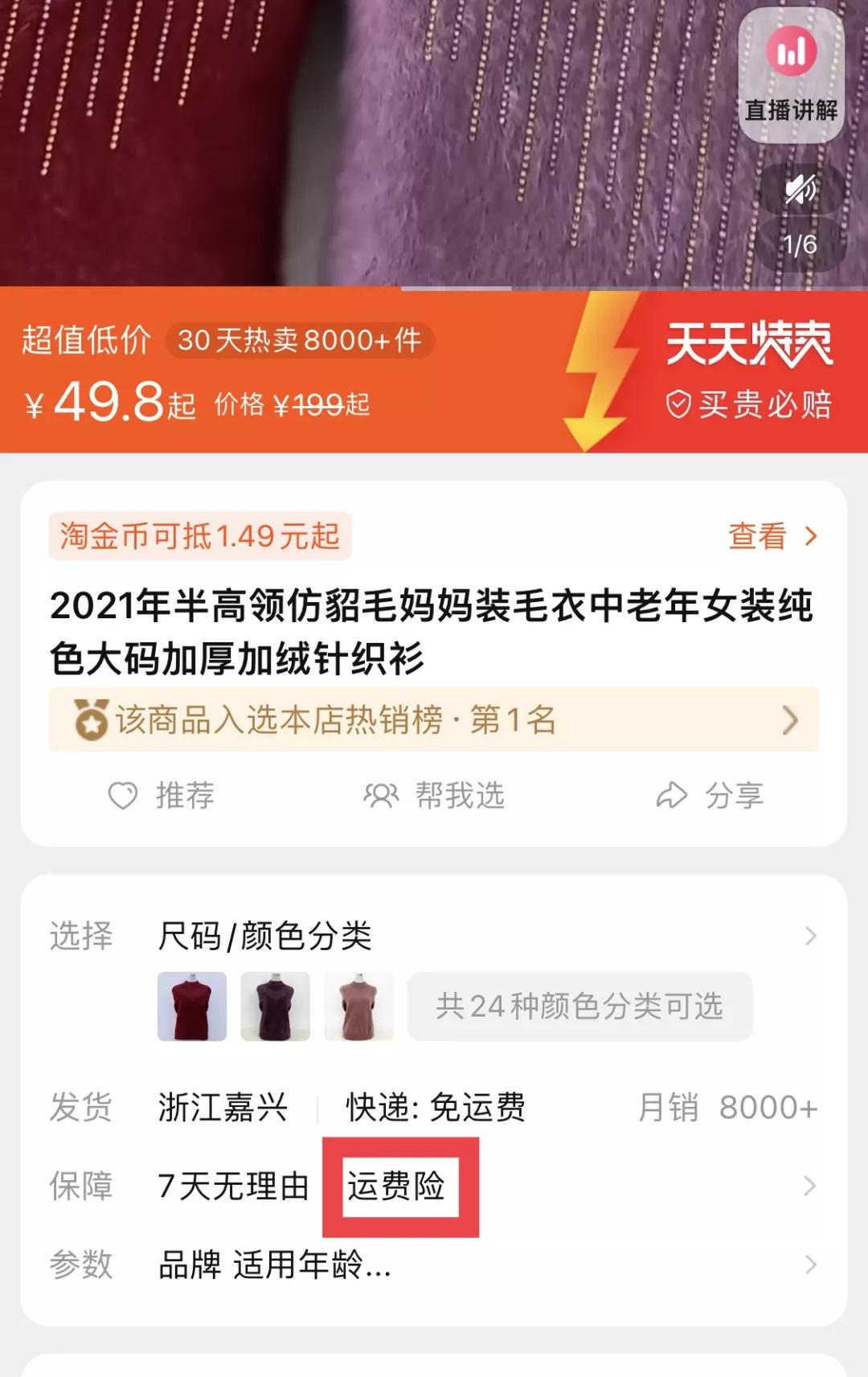868x1377 pixels.
Task: Select the dark red sweater color thumbnail
Action: (x=190, y=1007)
